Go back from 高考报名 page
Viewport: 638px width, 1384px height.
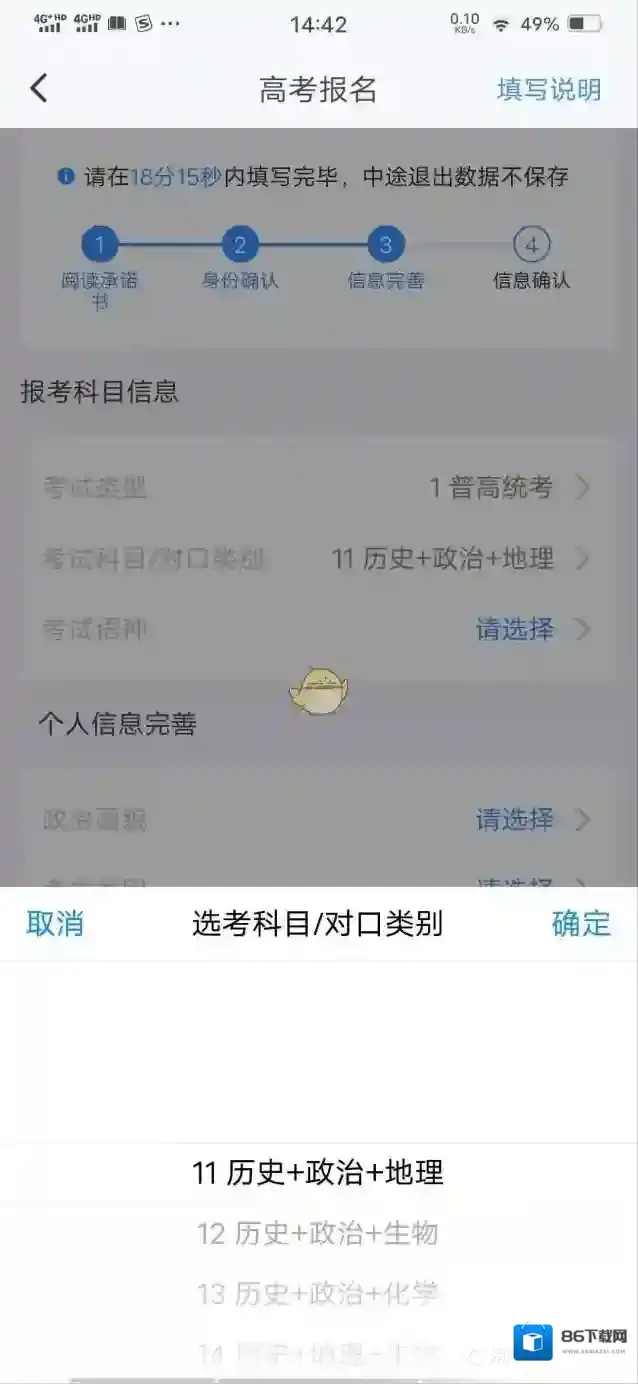pos(39,89)
